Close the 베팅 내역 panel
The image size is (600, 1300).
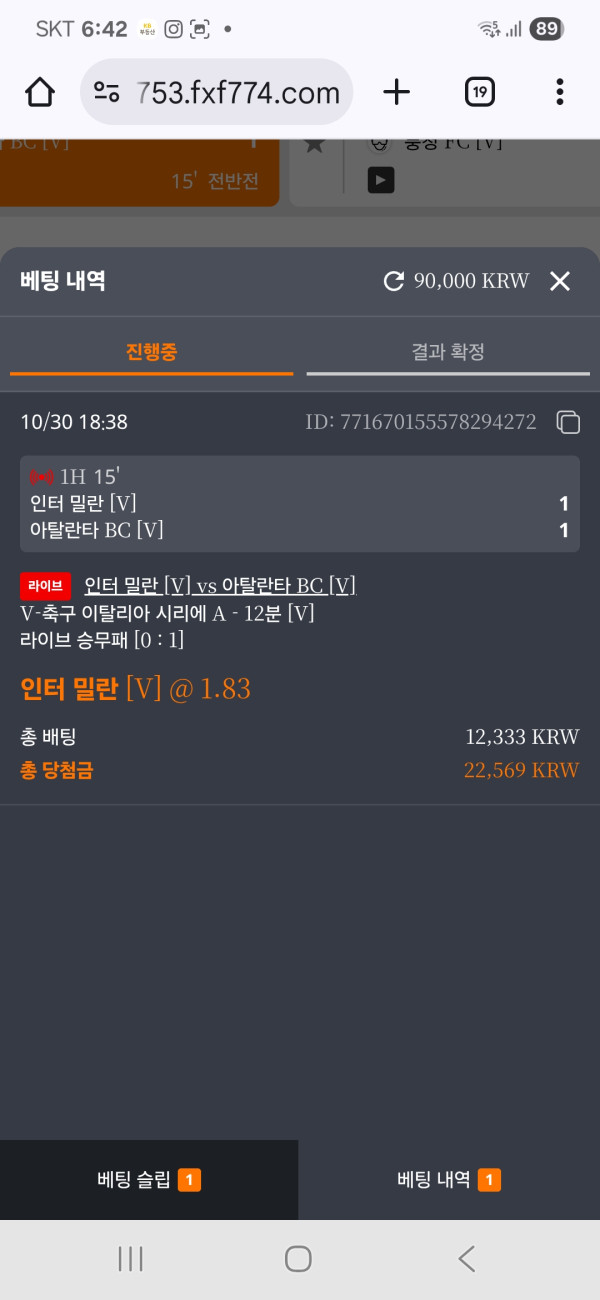tap(560, 281)
